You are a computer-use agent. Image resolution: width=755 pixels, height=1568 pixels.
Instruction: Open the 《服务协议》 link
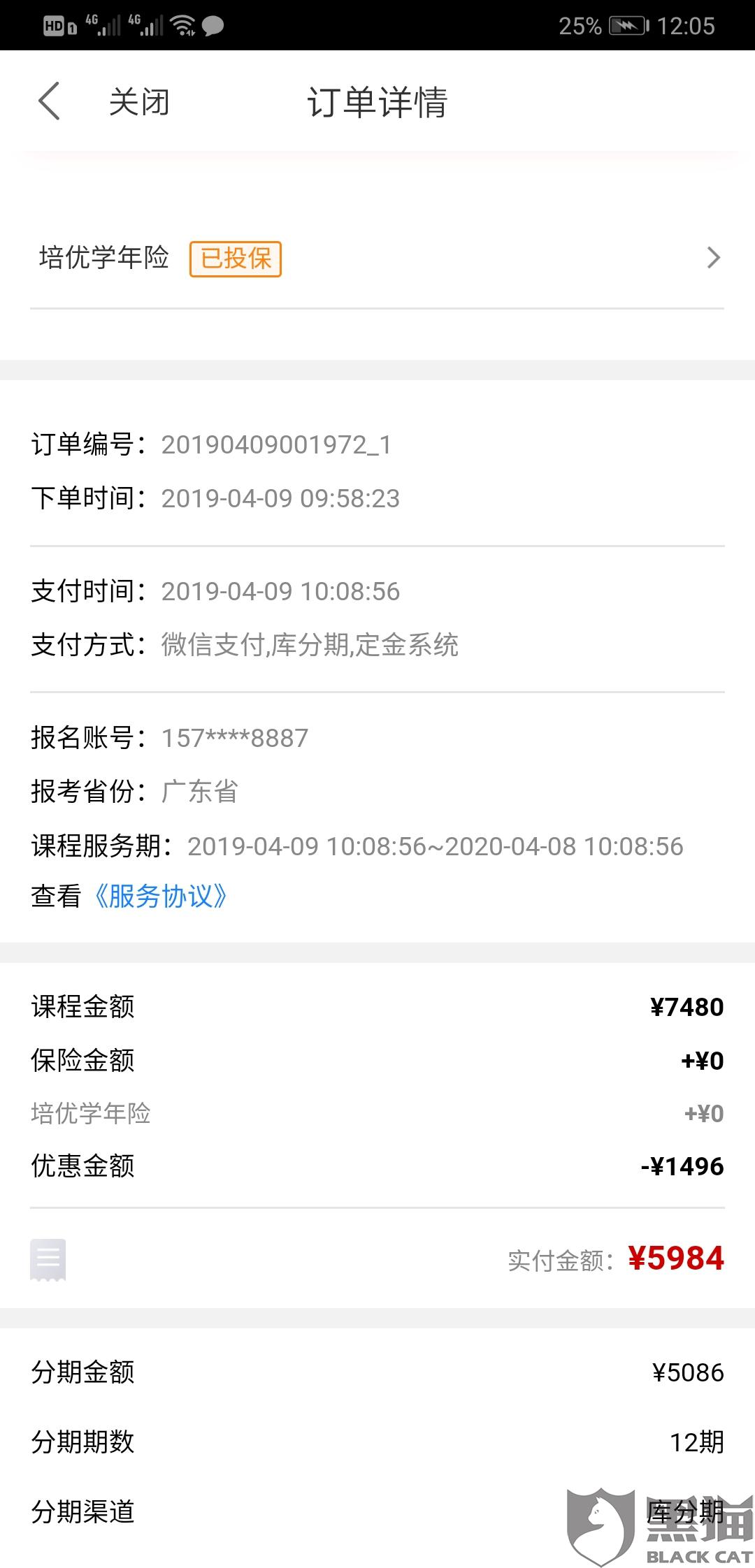(x=160, y=896)
